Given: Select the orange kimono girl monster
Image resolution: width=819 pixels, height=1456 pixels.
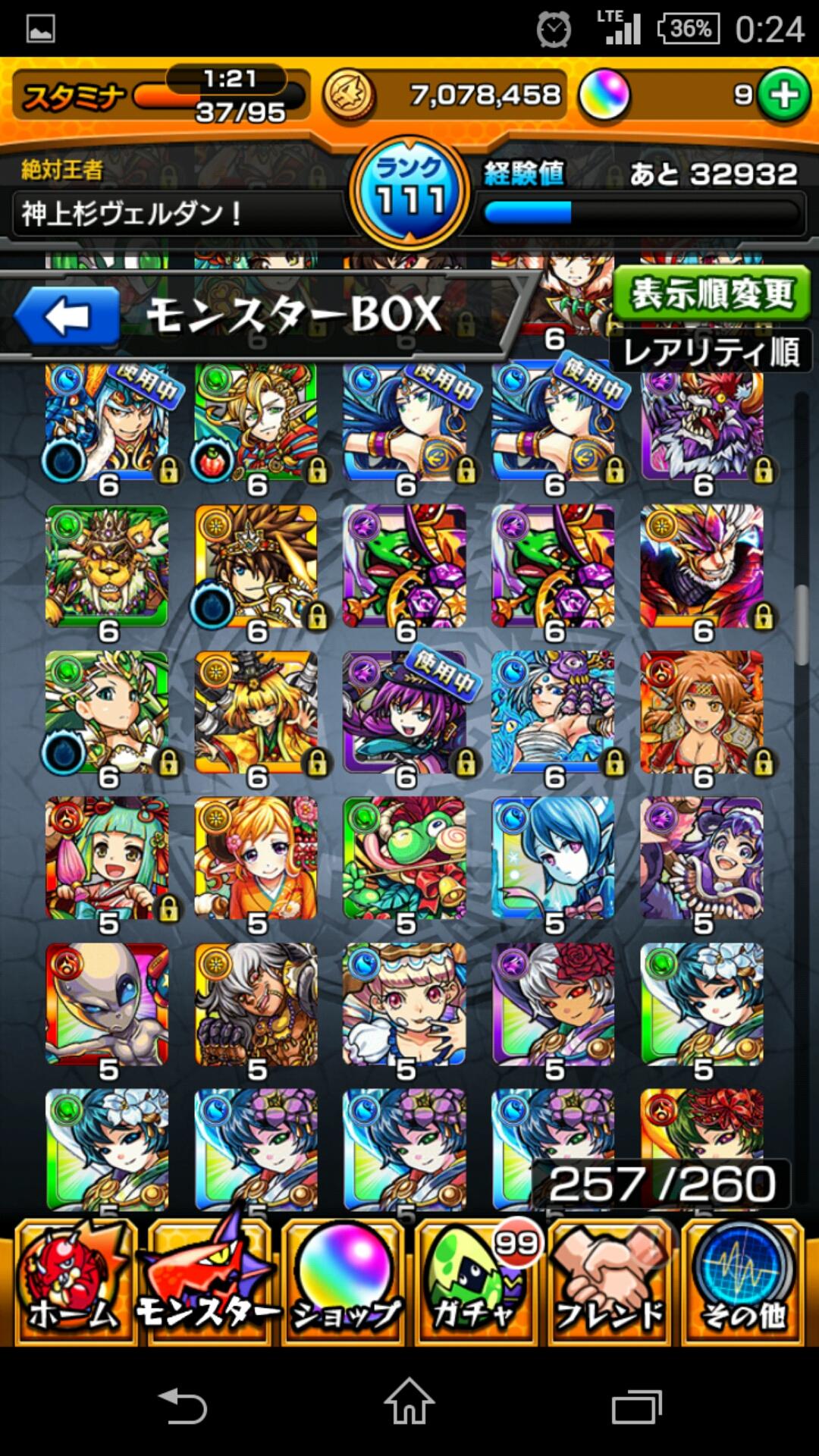Looking at the screenshot, I should pyautogui.click(x=256, y=858).
